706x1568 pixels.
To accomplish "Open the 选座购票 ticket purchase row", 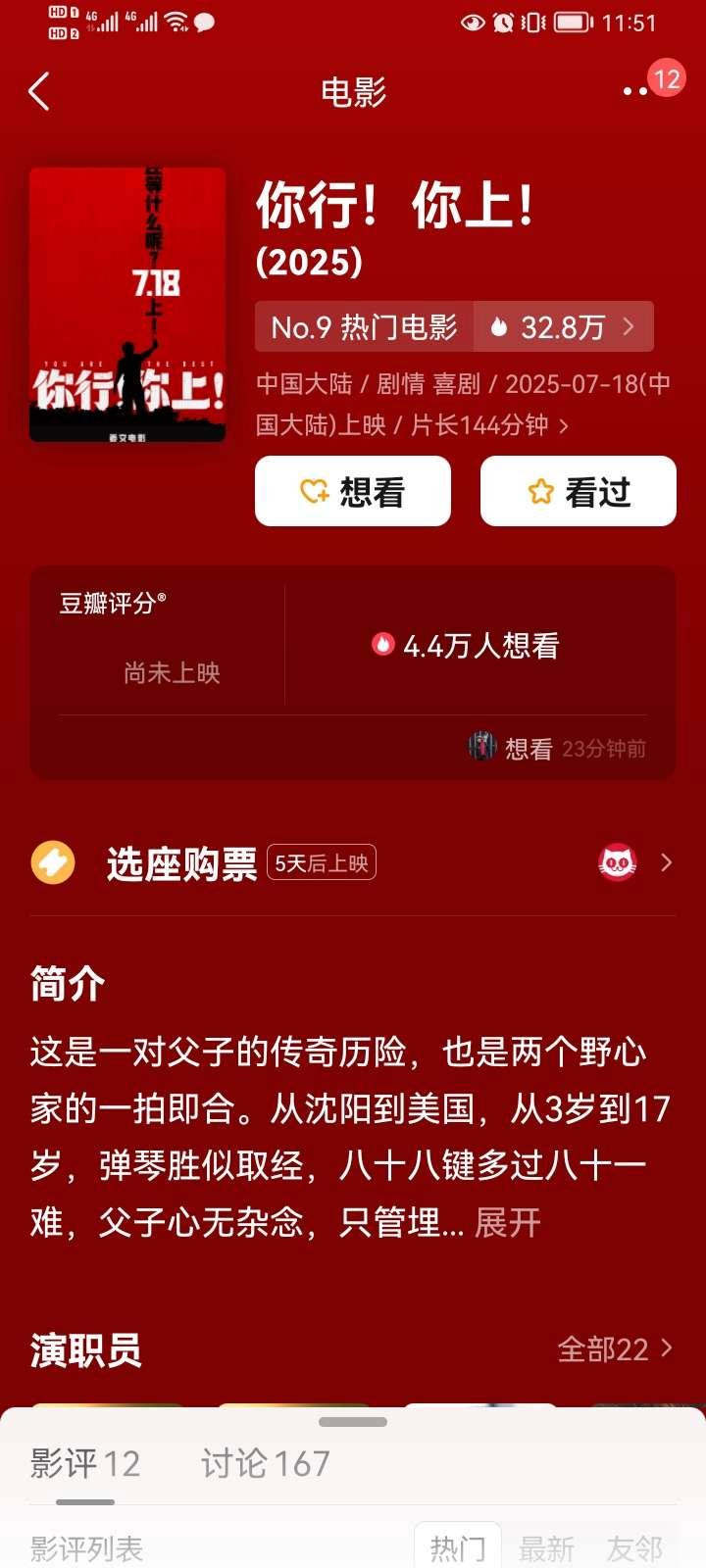I will tap(353, 863).
